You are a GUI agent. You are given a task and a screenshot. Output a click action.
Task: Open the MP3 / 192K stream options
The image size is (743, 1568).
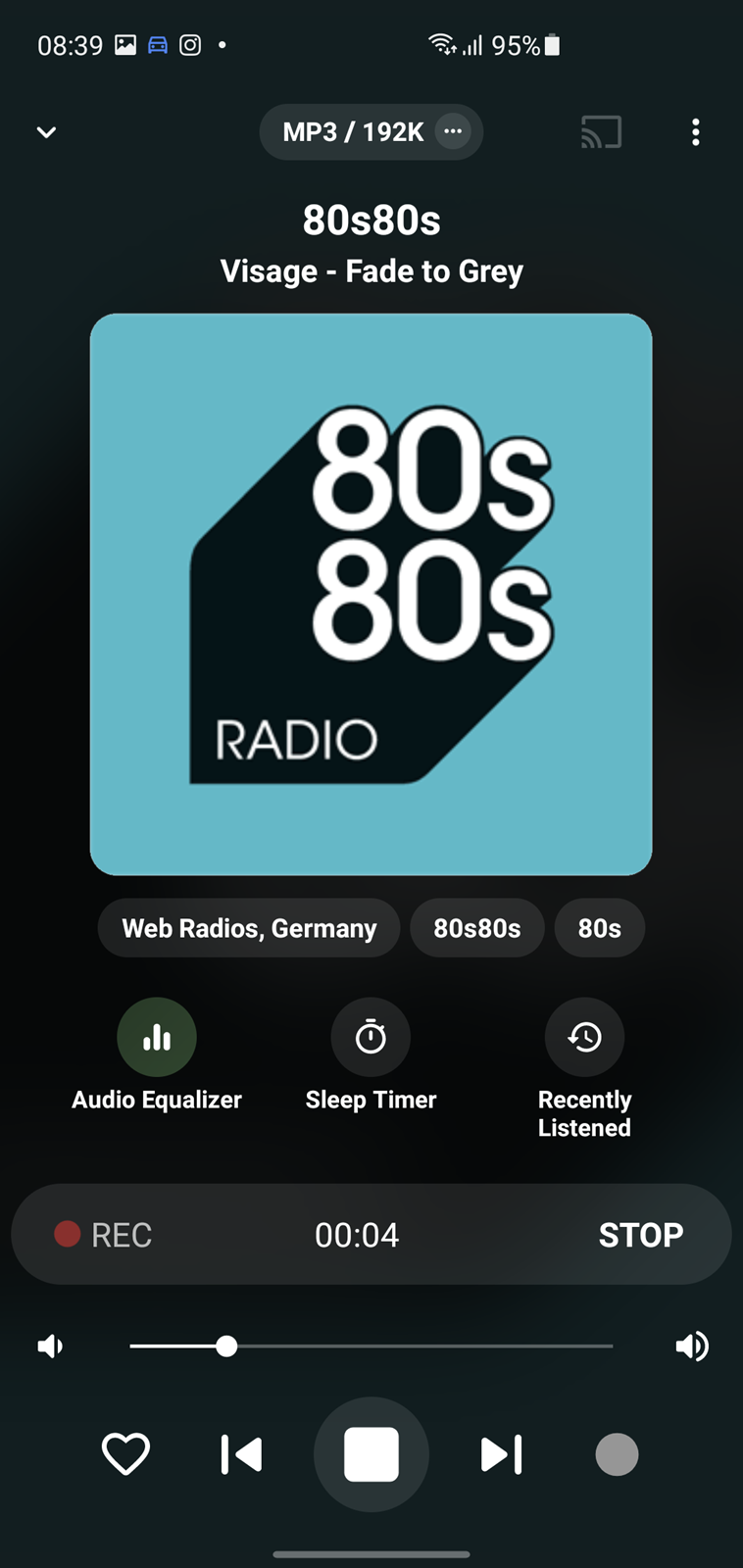pyautogui.click(x=371, y=131)
